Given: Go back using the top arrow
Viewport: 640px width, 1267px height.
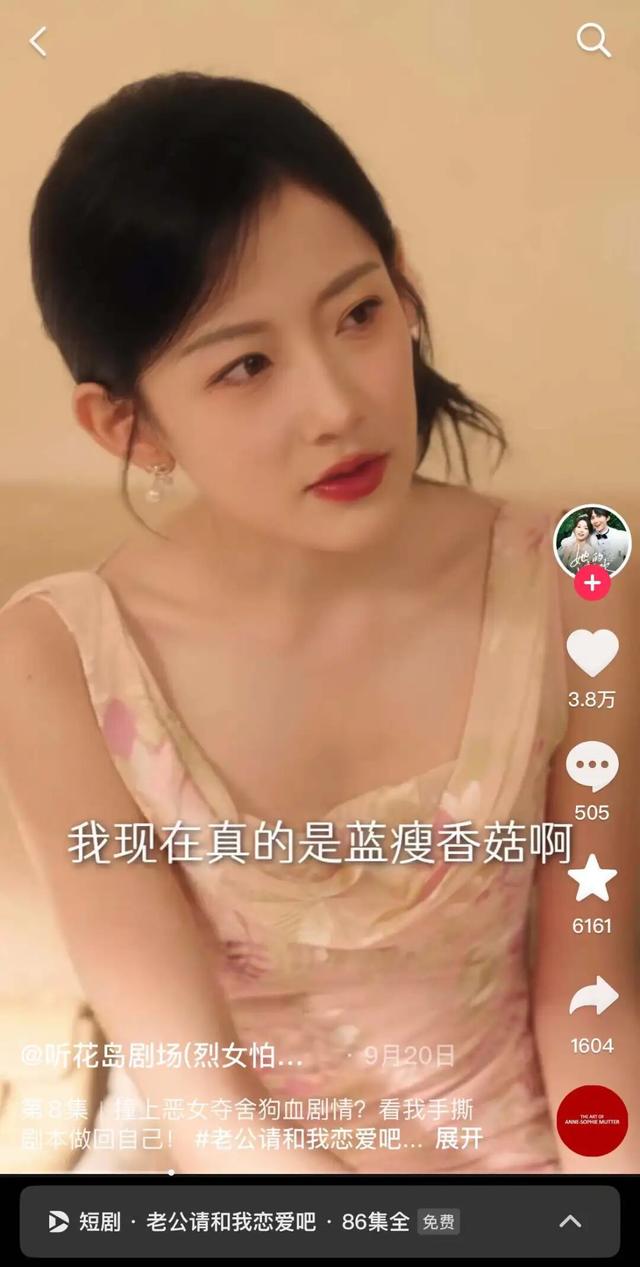Looking at the screenshot, I should (x=38, y=42).
